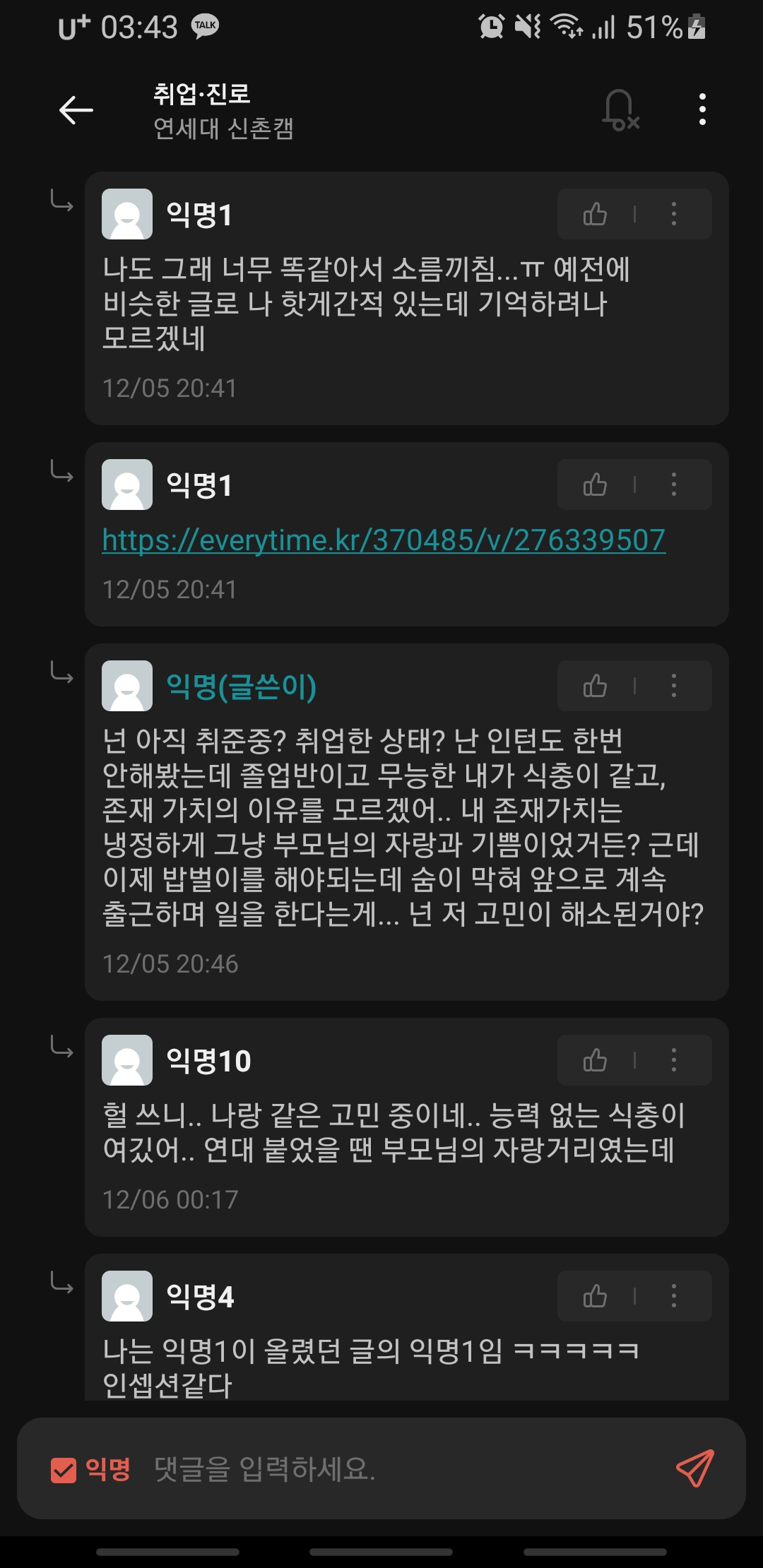Like 익명1's comment containing the link
Screen dimensions: 763x1568
click(595, 485)
